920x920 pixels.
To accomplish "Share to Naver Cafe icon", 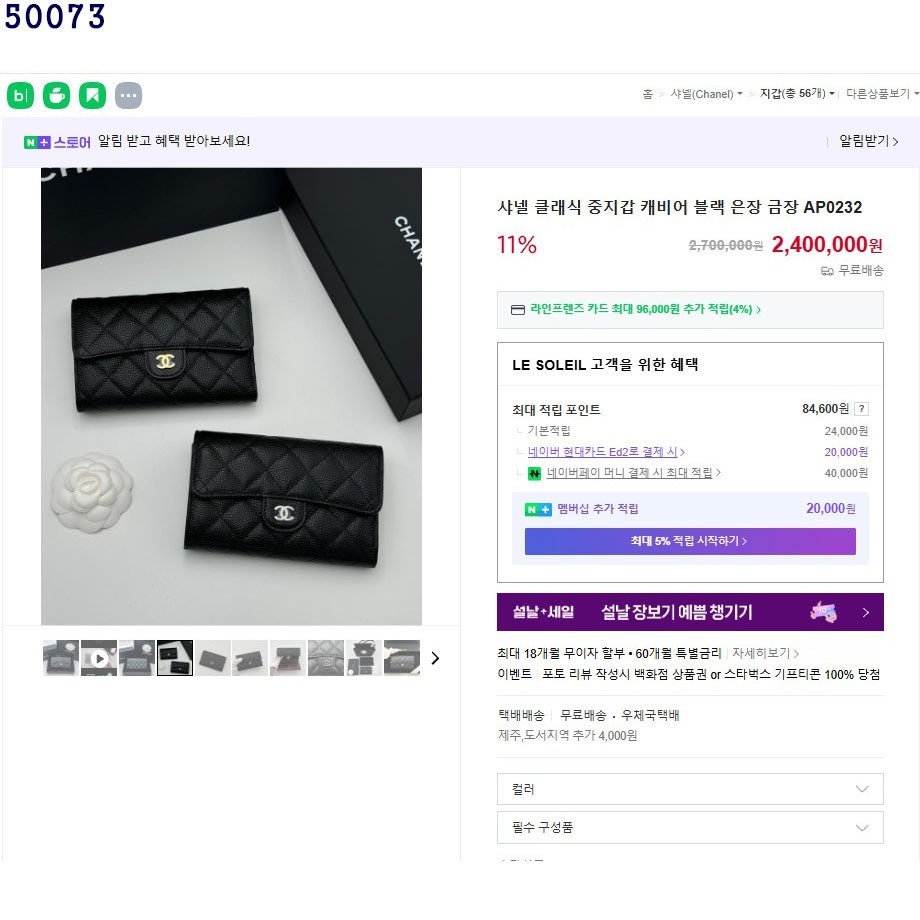I will click(56, 96).
